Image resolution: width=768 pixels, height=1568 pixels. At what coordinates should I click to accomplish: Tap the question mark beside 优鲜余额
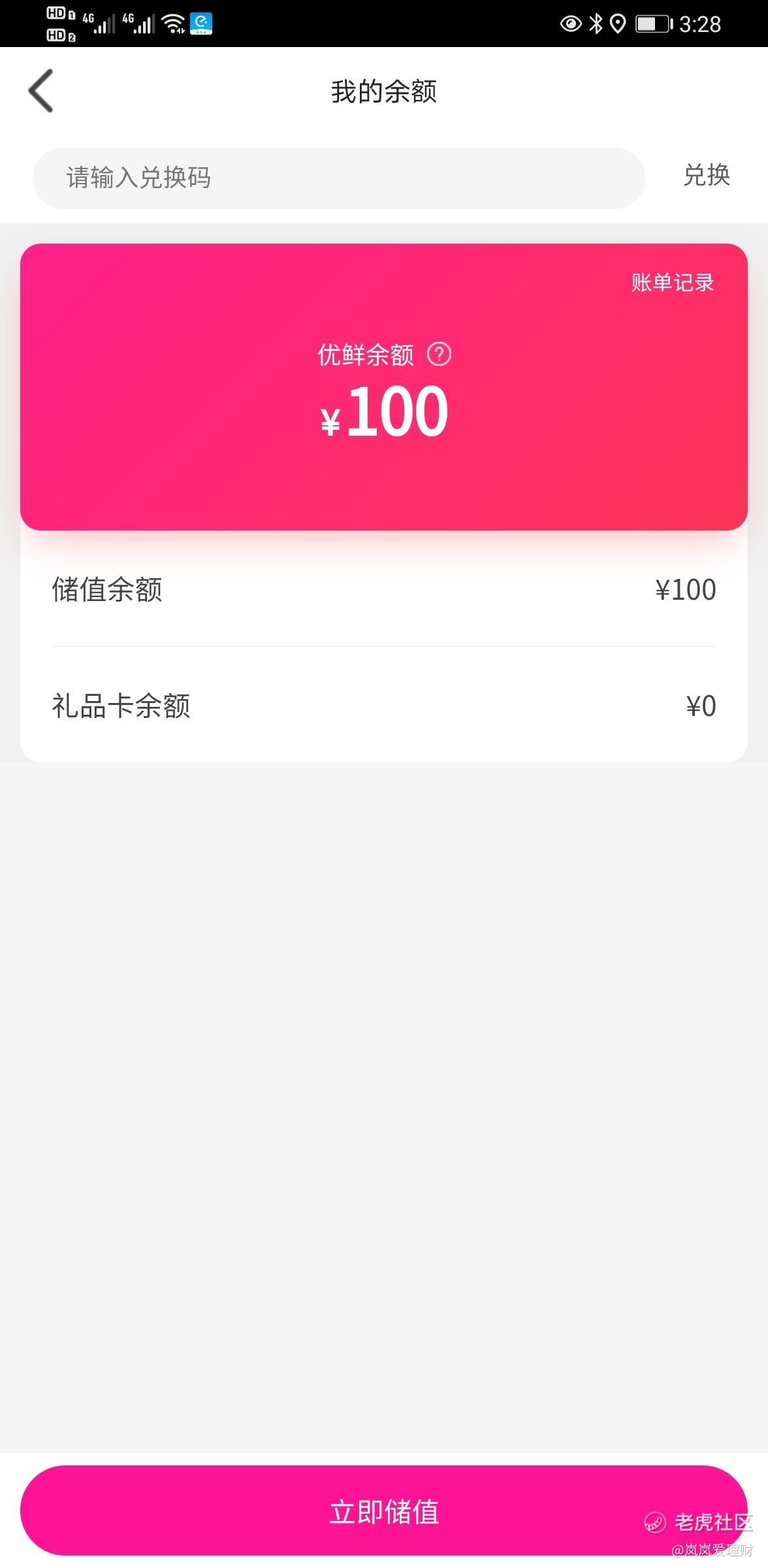[x=439, y=355]
